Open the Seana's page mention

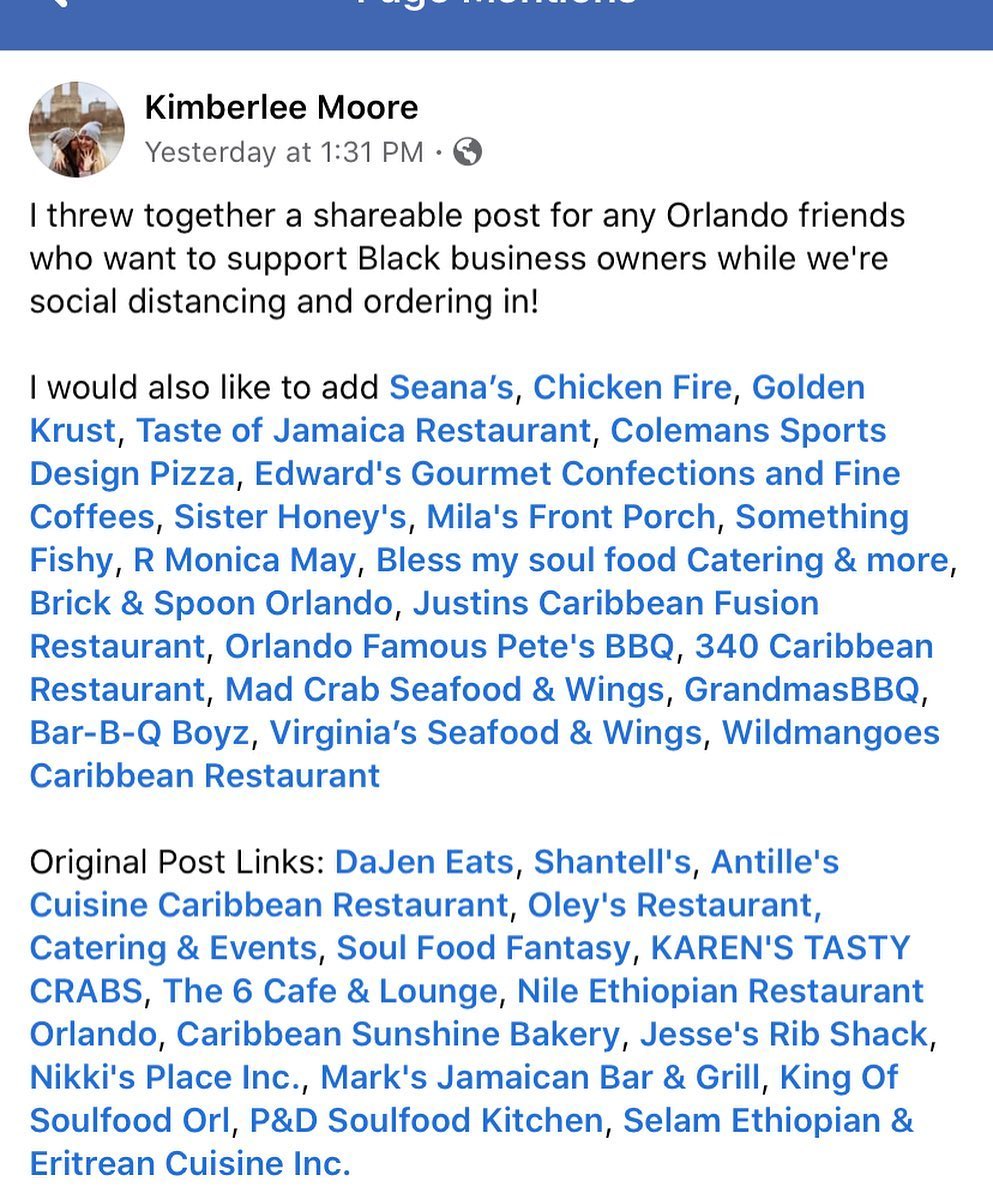(451, 387)
